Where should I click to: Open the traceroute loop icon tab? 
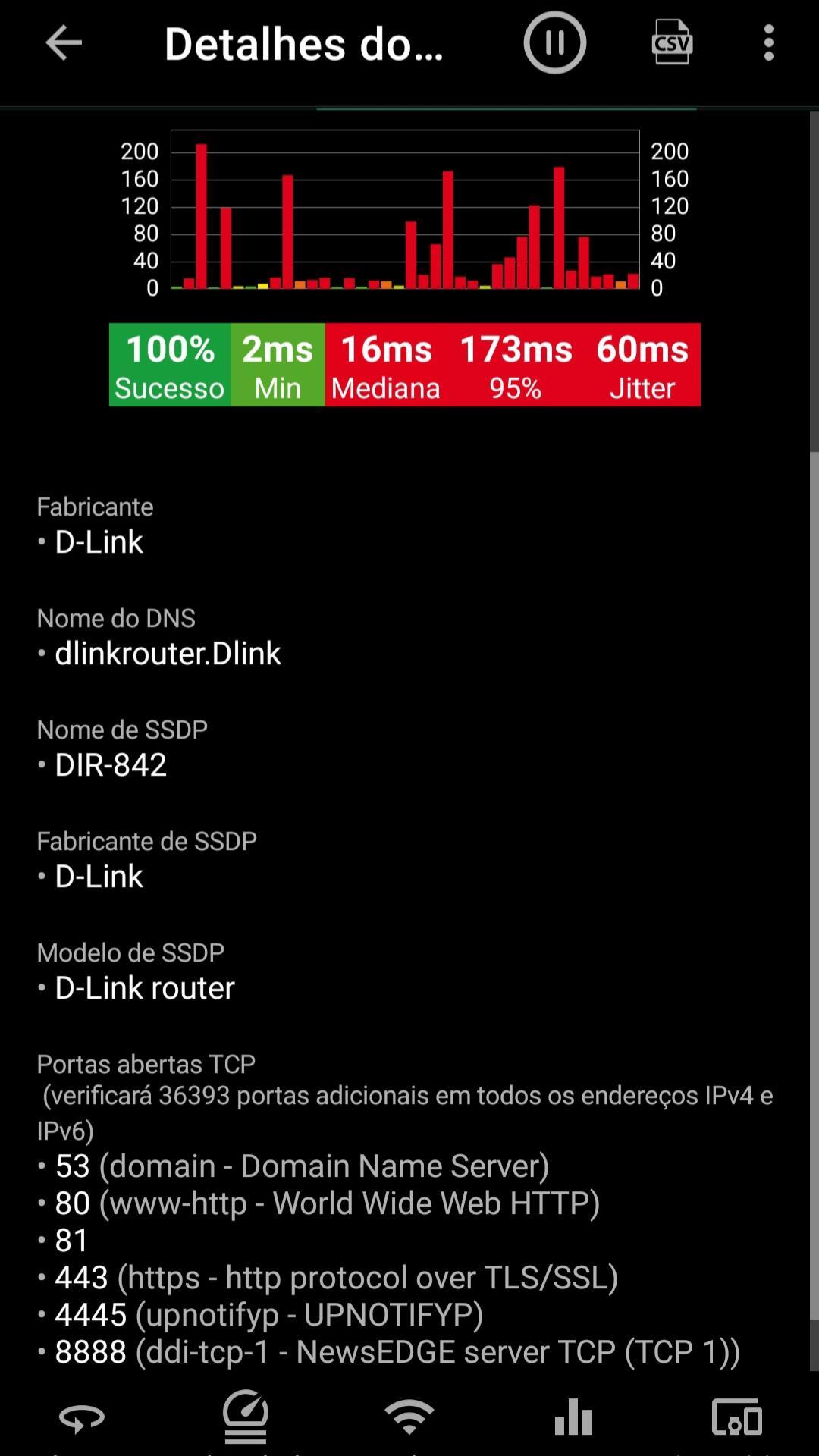coord(82,1417)
